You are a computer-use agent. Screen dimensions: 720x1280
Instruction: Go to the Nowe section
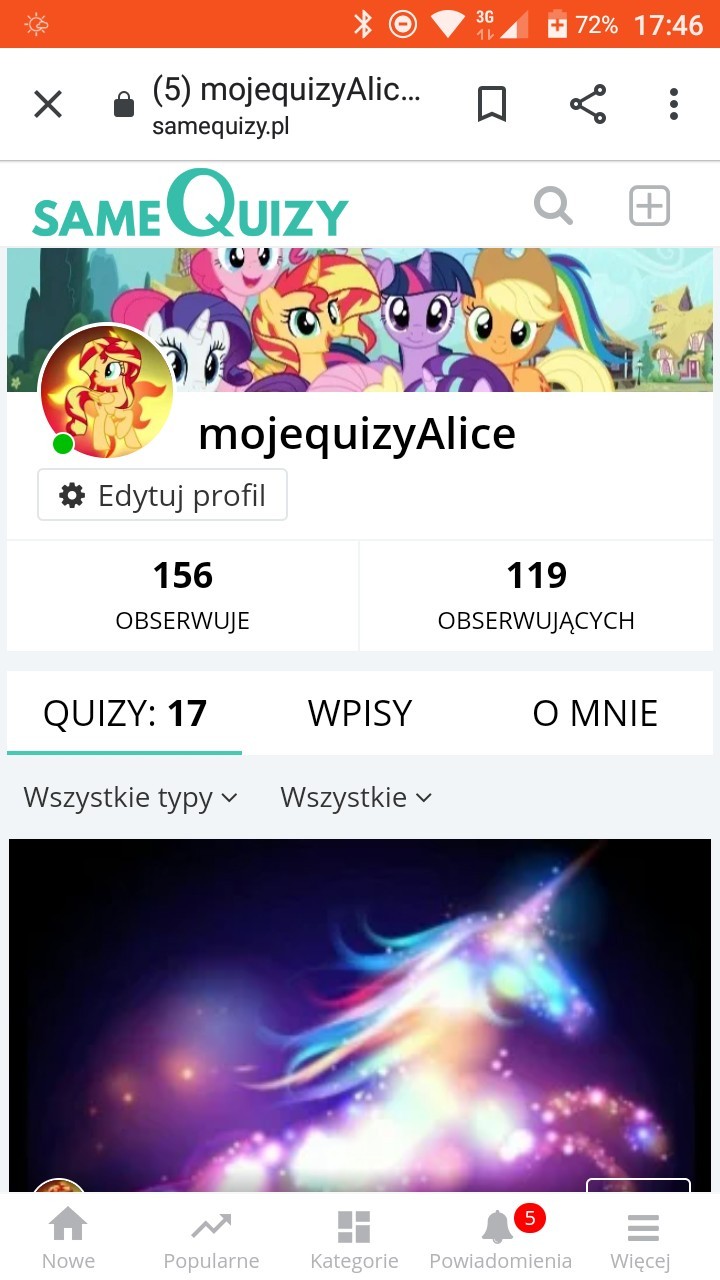pyautogui.click(x=68, y=1238)
